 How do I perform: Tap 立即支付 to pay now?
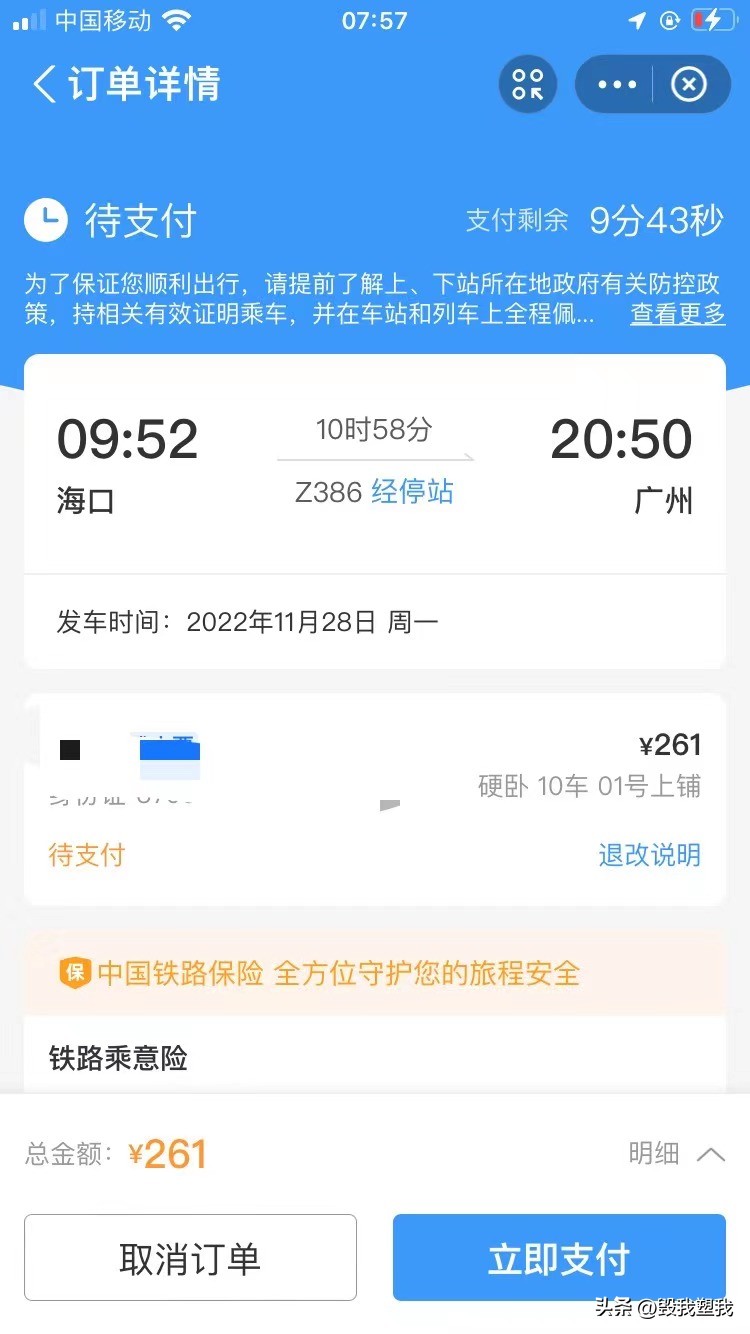pos(558,1258)
